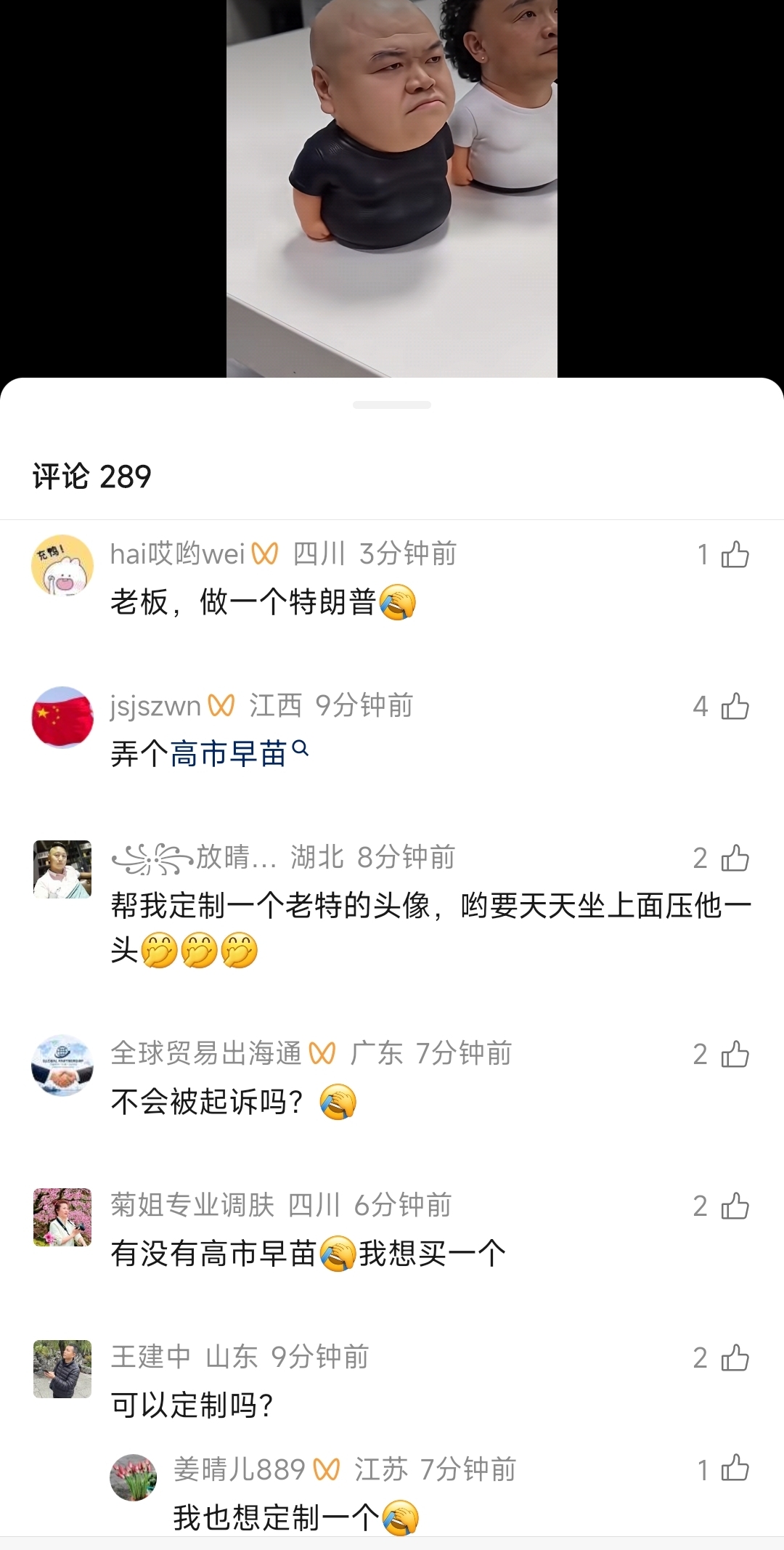Viewport: 784px width, 1550px height.
Task: Open hai哎哟wei's profile avatar
Action: (x=62, y=566)
